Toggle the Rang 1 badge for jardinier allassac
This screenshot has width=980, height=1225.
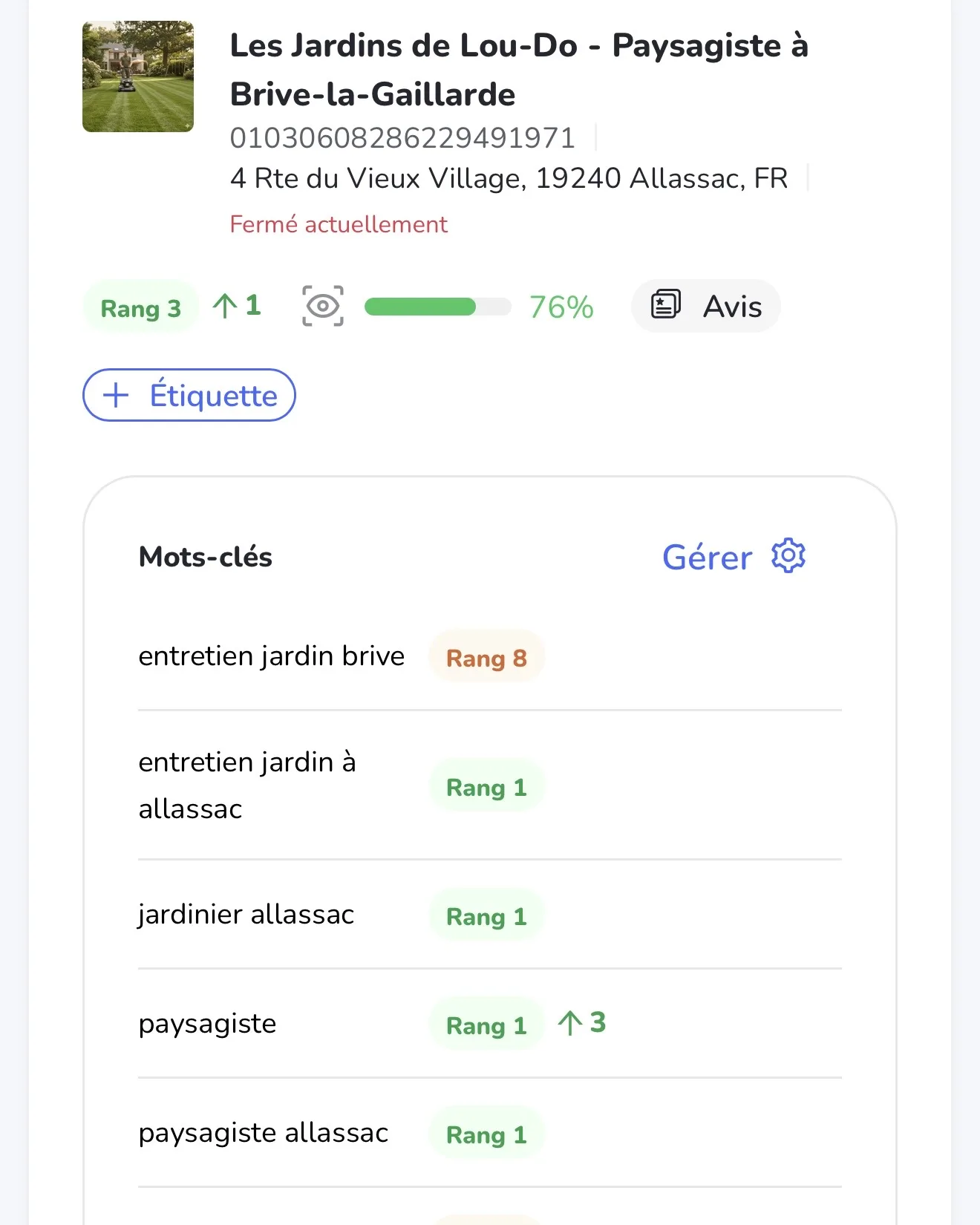click(x=486, y=916)
